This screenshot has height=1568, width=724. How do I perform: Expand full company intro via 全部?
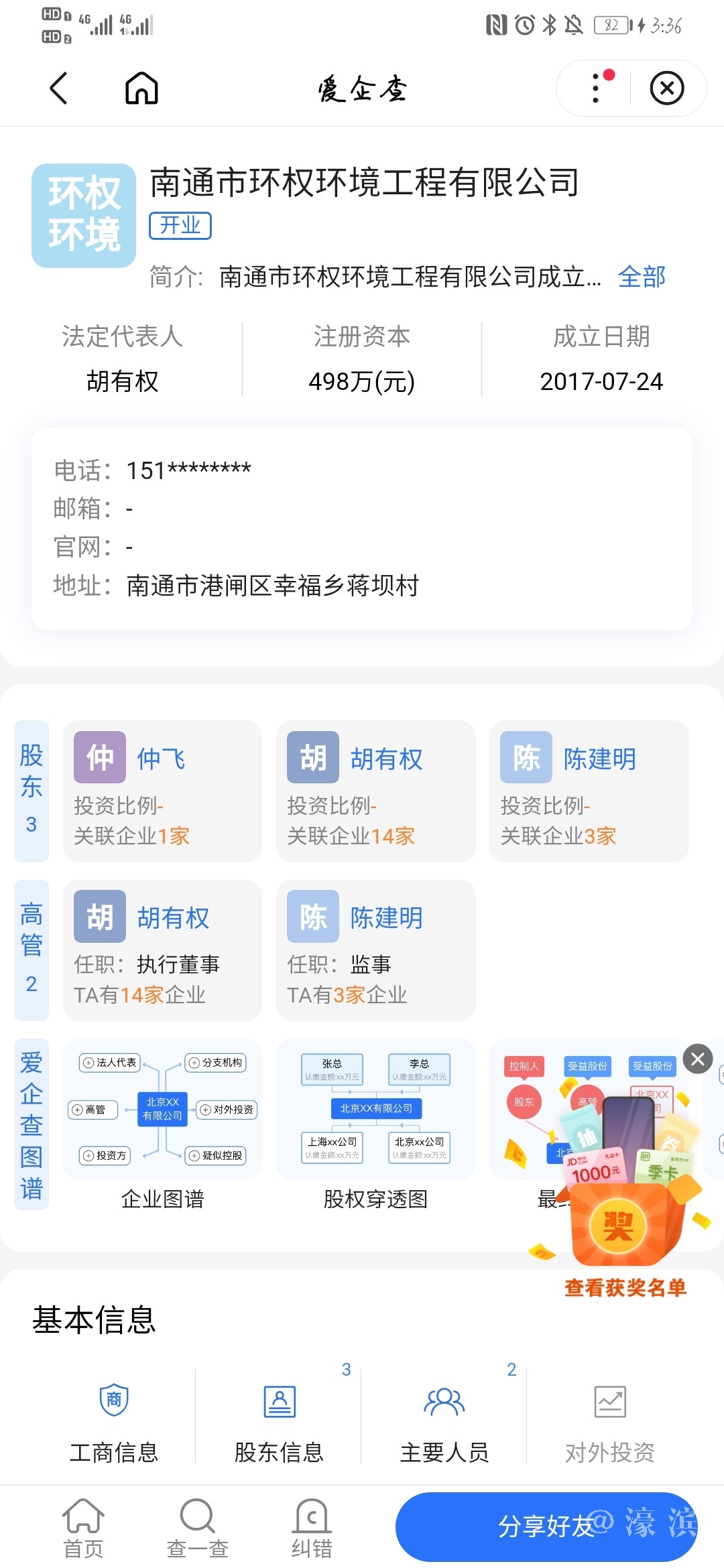point(641,277)
